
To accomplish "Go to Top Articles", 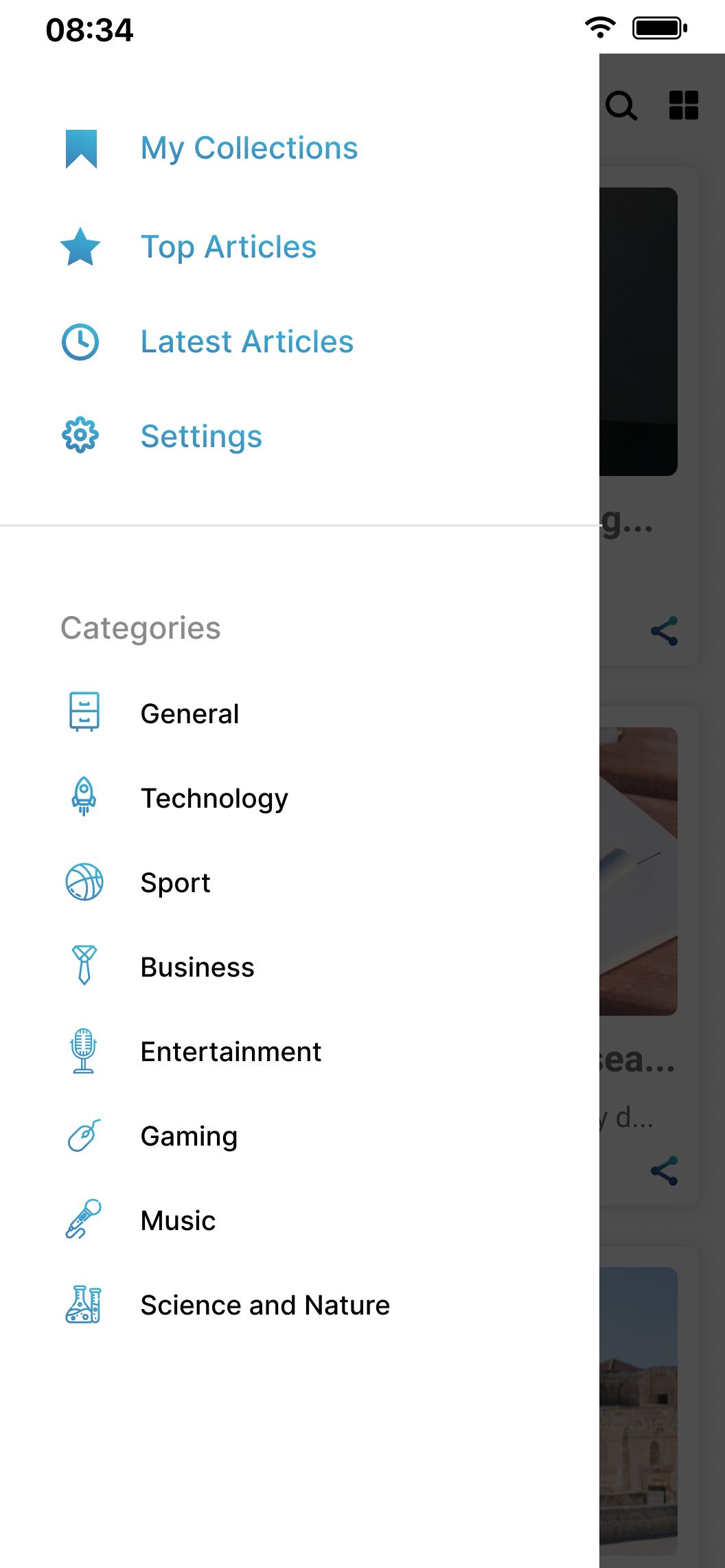I will (228, 247).
